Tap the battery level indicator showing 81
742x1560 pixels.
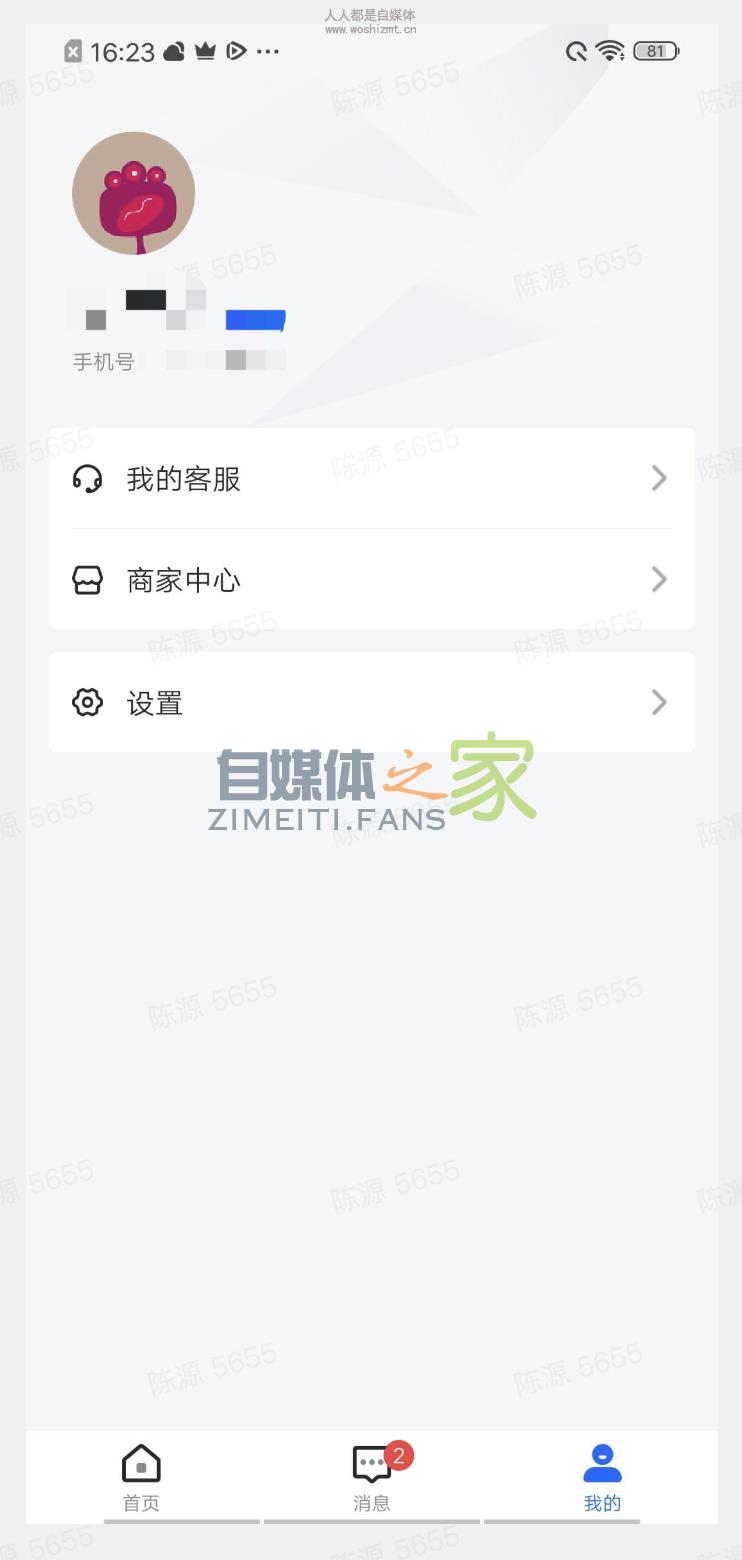pos(655,51)
